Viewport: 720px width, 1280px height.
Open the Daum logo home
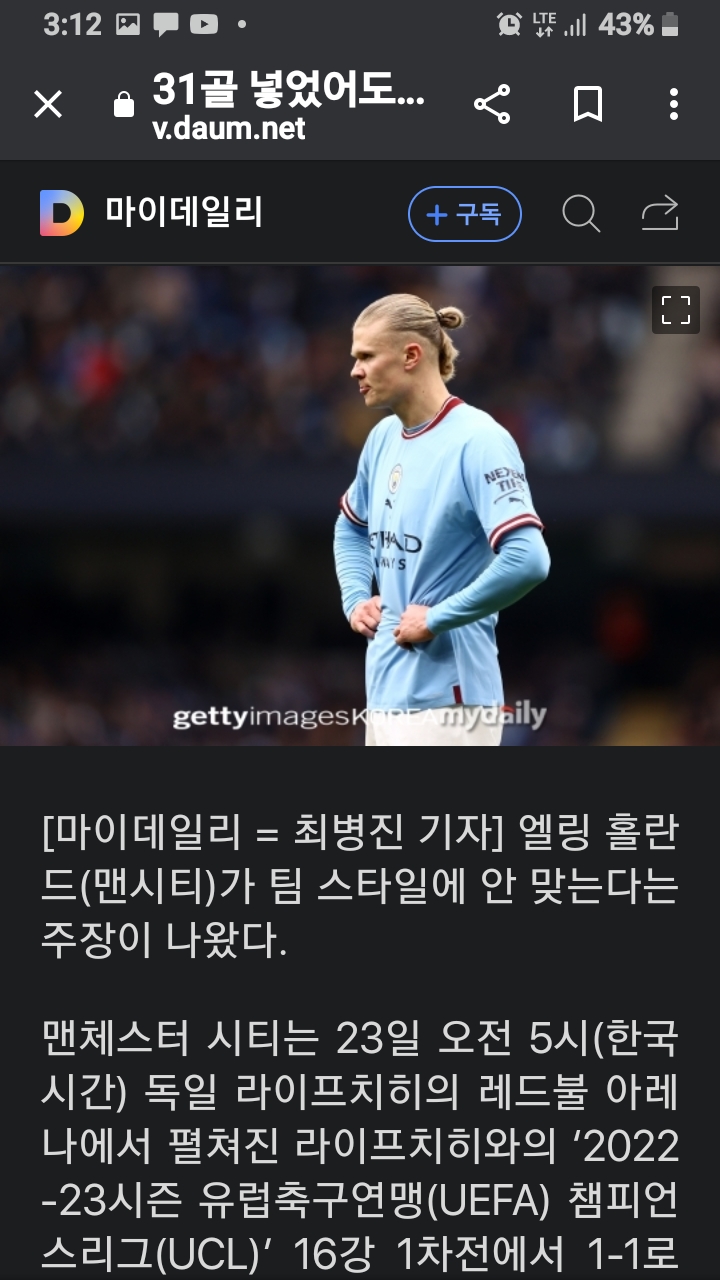[62, 213]
